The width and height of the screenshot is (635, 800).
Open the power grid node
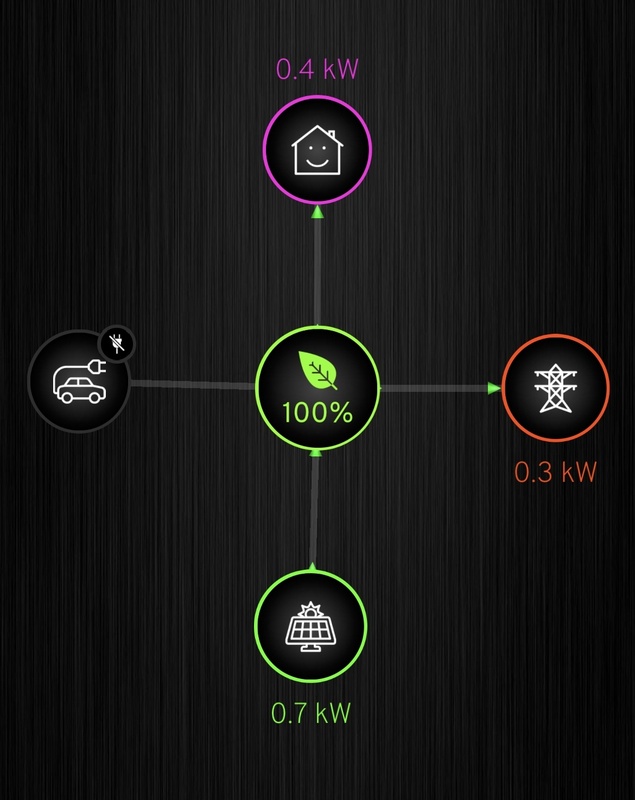555,387
